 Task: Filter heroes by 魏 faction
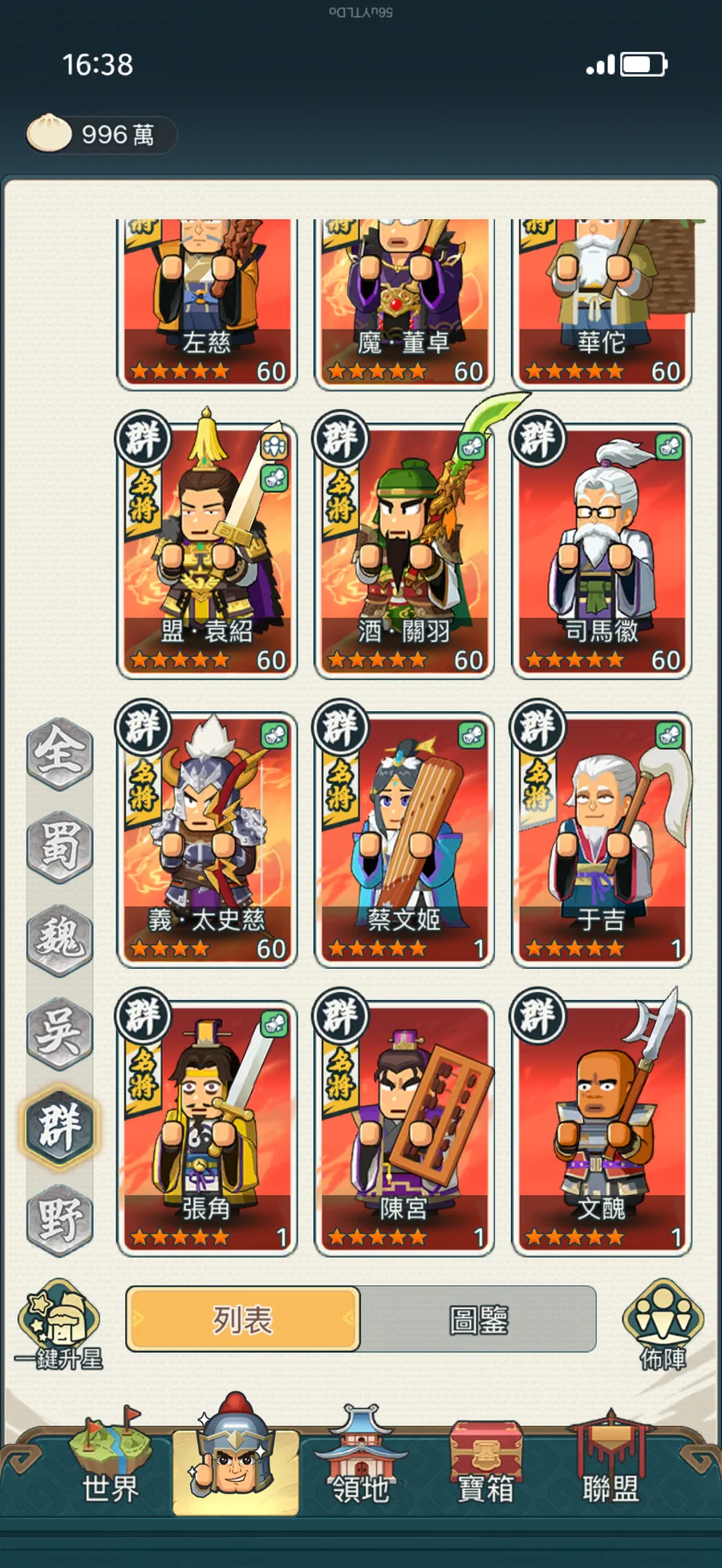[59, 938]
